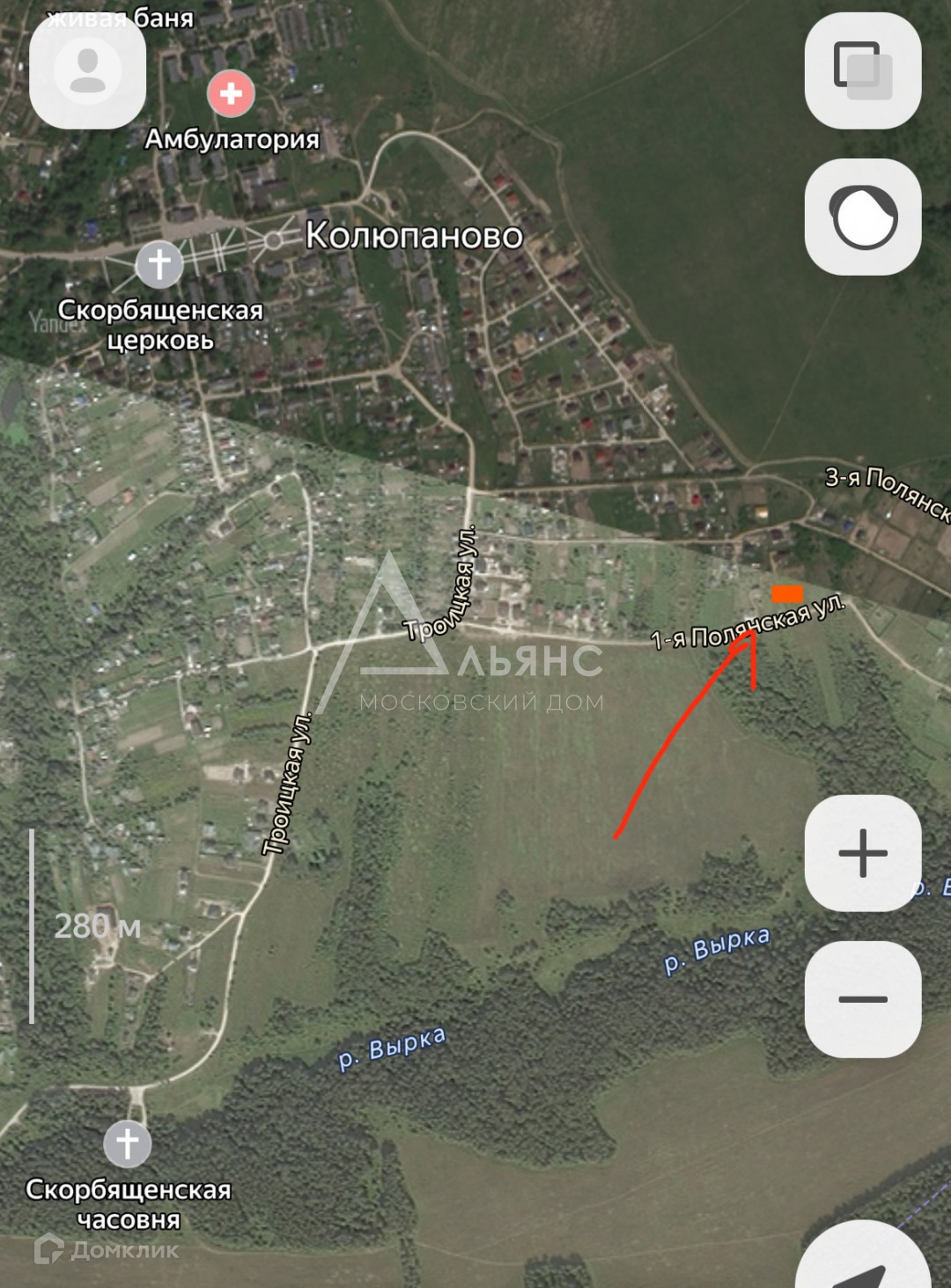Open the Скорбященская церковь place marker
Viewport: 951px width, 1288px height.
click(x=159, y=264)
